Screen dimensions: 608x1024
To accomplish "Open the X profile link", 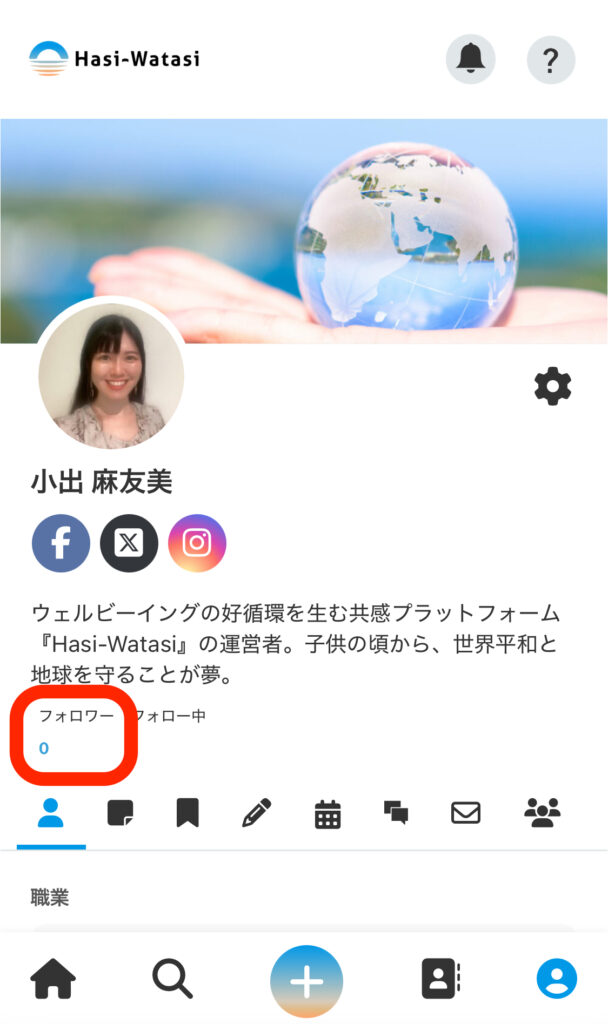I will point(129,543).
